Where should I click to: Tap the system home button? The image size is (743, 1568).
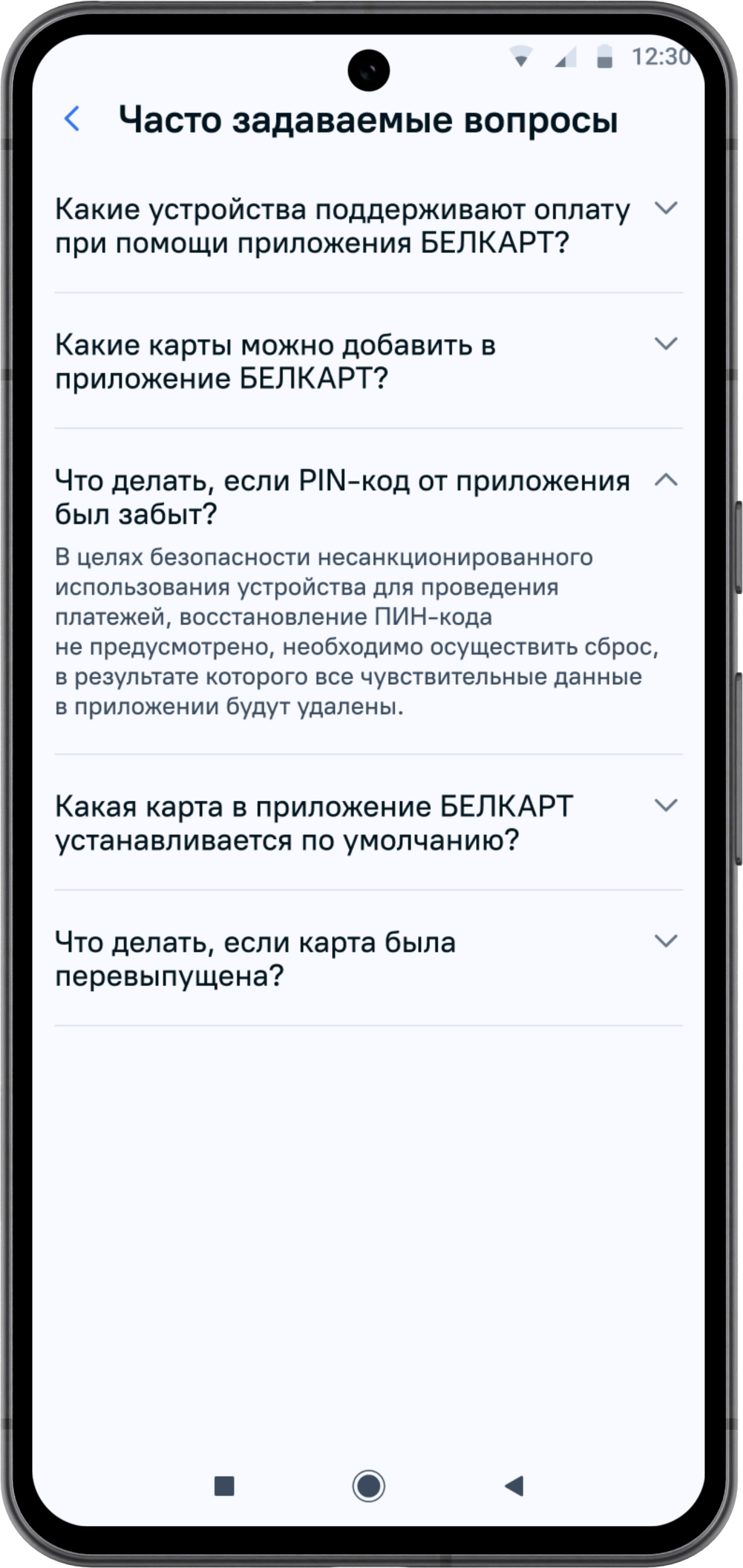(x=369, y=1486)
